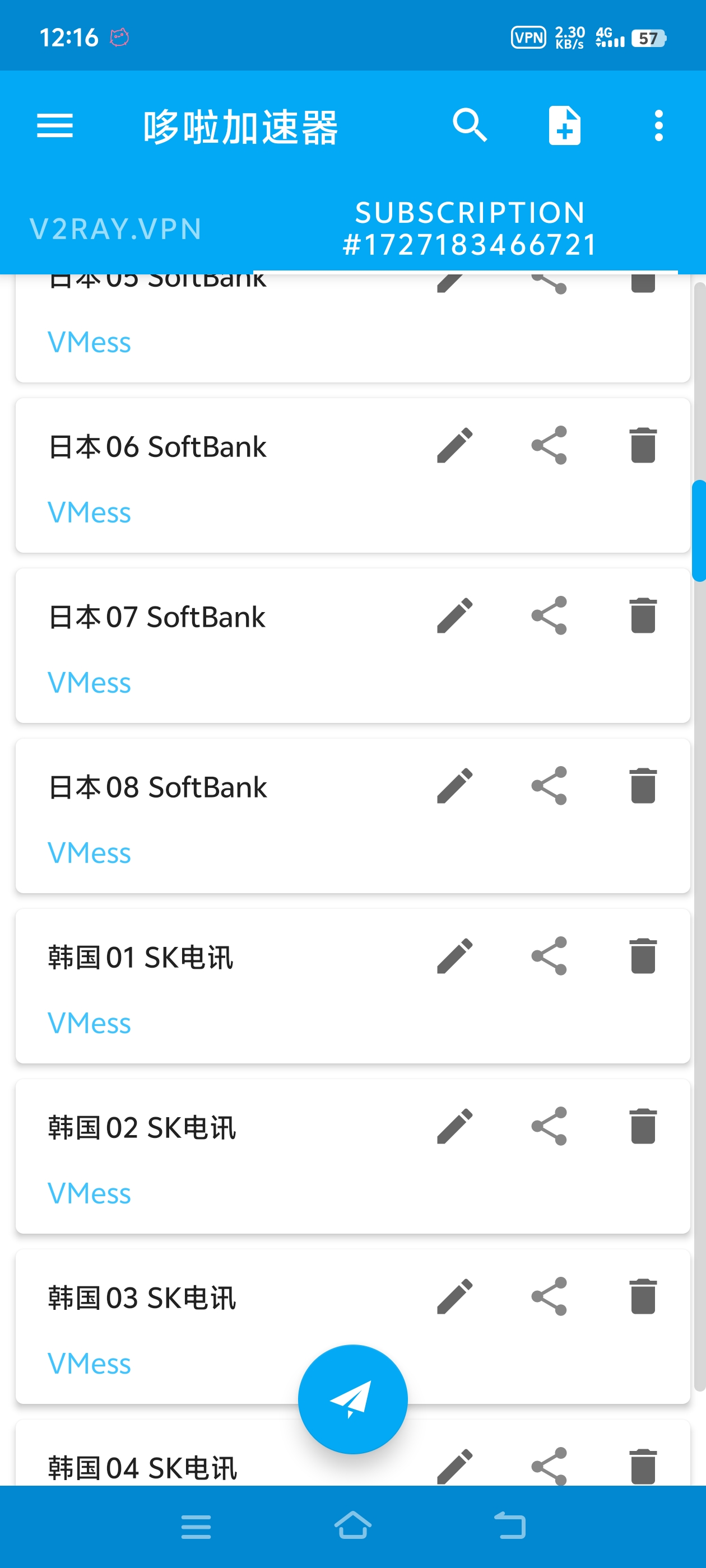This screenshot has height=1568, width=706.
Task: Tap the add config file icon
Action: (x=565, y=126)
